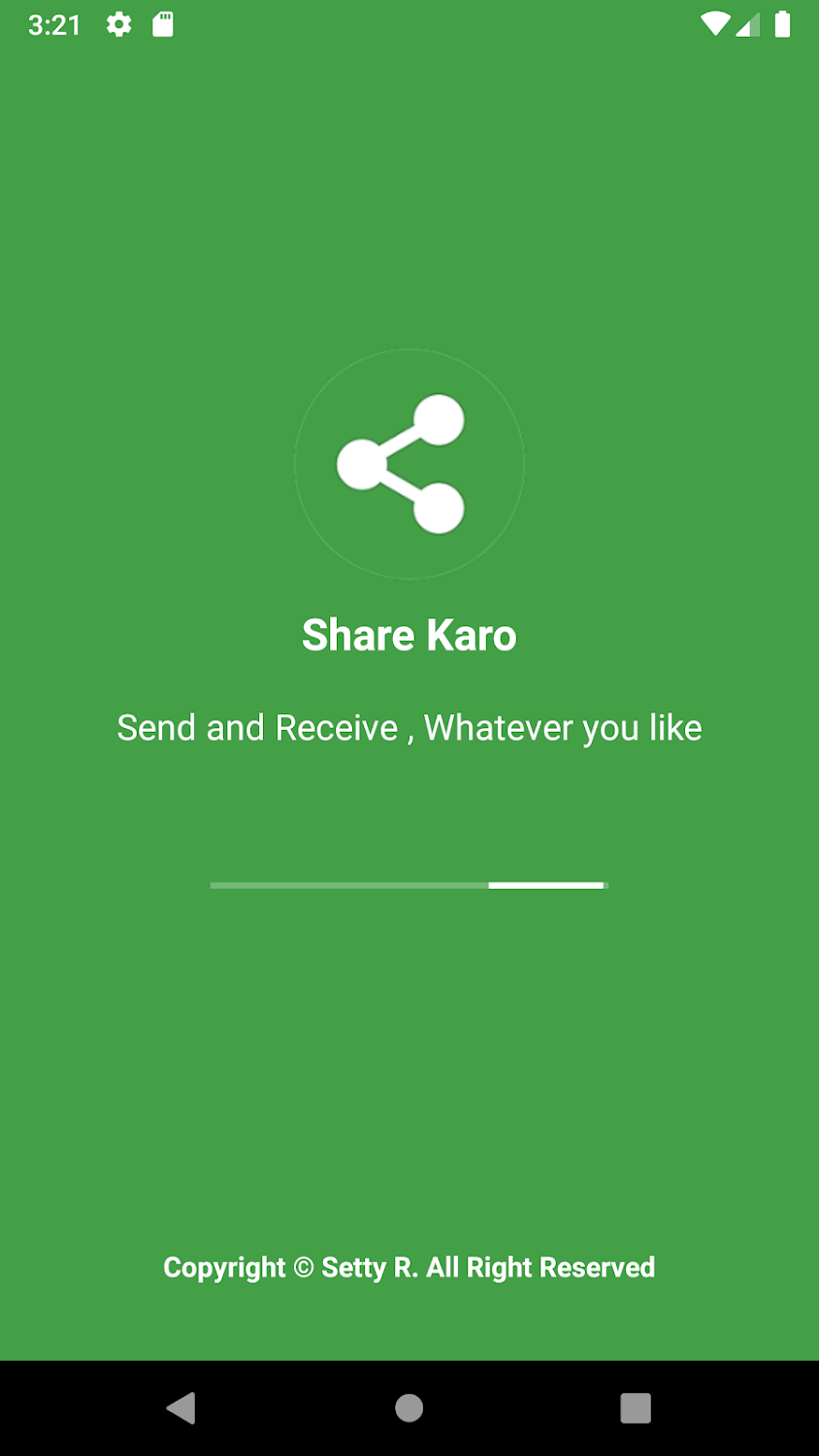Click the Share Karo title text
The width and height of the screenshot is (819, 1456).
409,634
